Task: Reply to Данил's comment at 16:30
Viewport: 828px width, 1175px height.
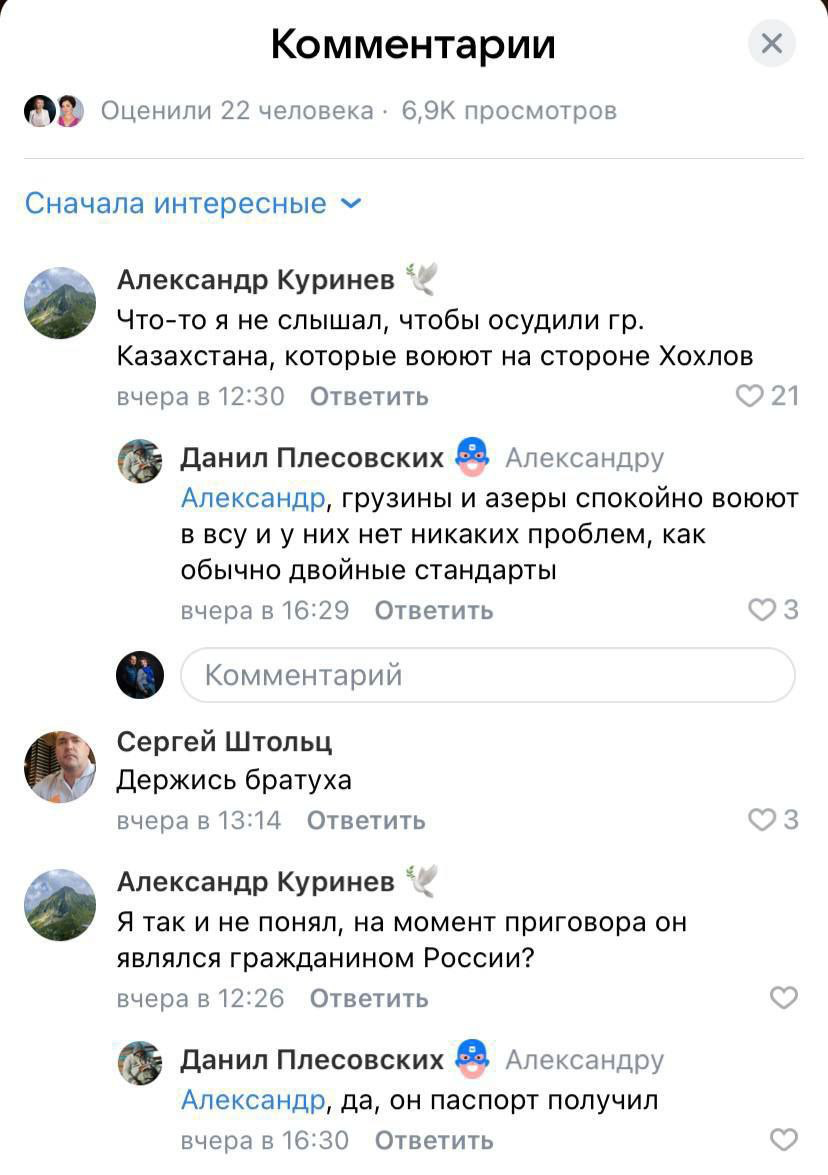Action: (x=434, y=1140)
